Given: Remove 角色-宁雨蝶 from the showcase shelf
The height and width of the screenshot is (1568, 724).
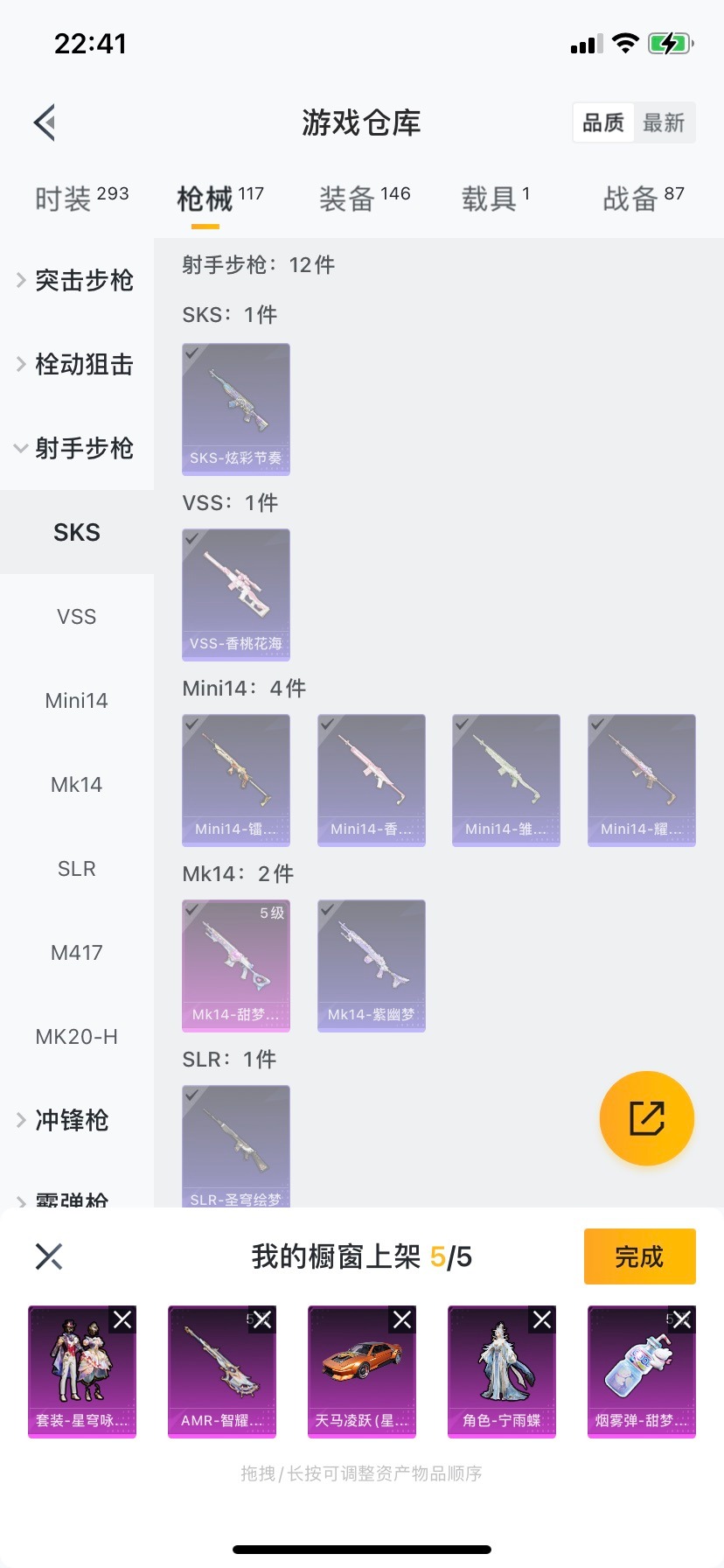Looking at the screenshot, I should (542, 1319).
